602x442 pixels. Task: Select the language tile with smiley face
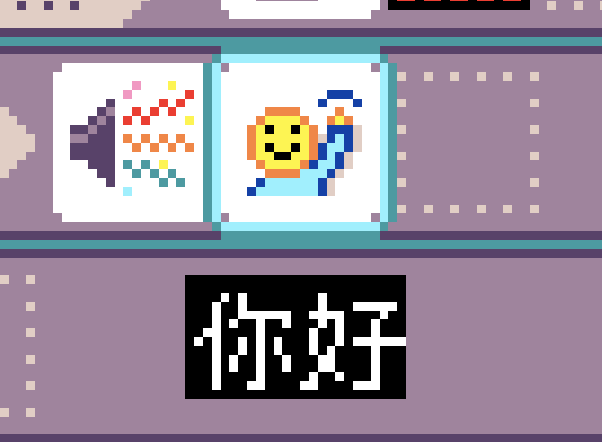coord(300,142)
